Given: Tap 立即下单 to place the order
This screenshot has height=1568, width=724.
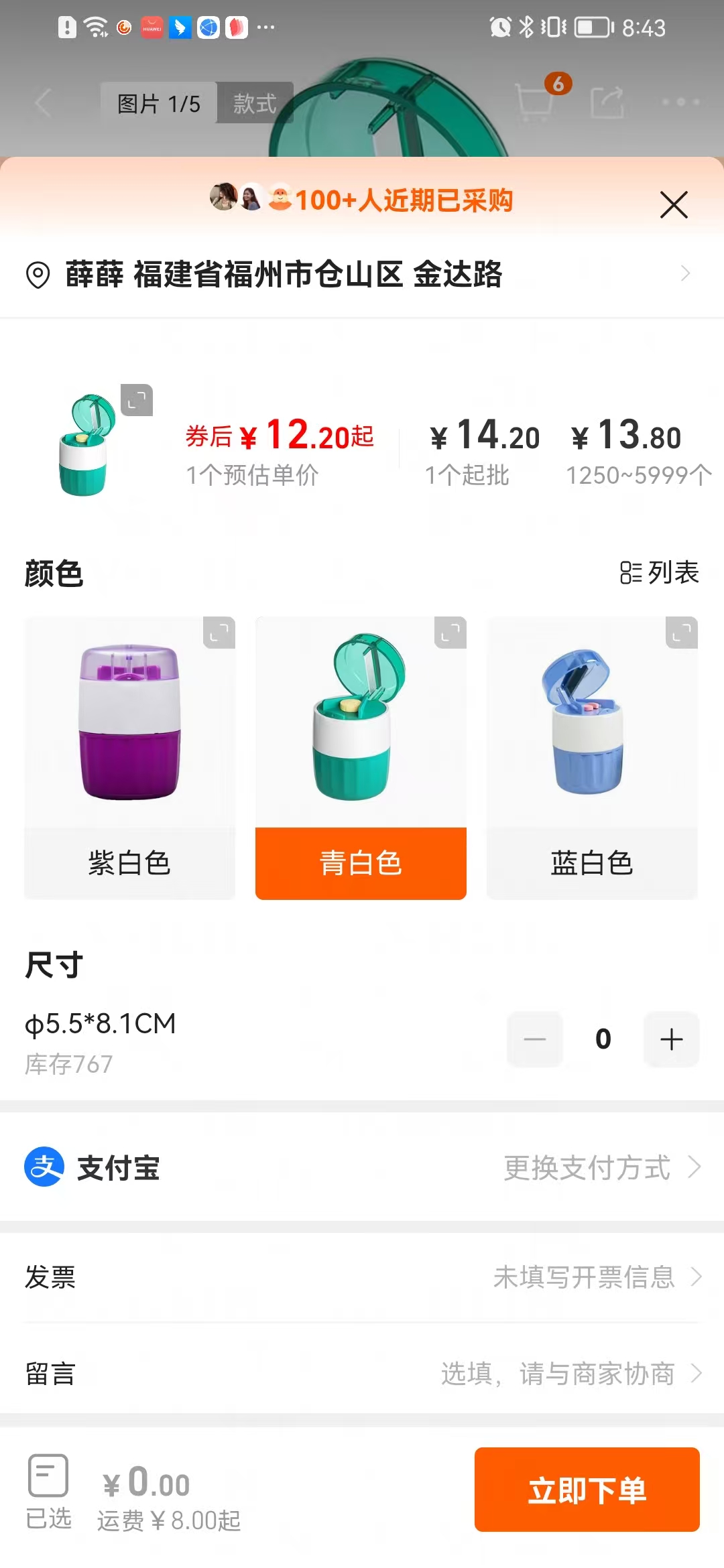Looking at the screenshot, I should [x=587, y=1490].
